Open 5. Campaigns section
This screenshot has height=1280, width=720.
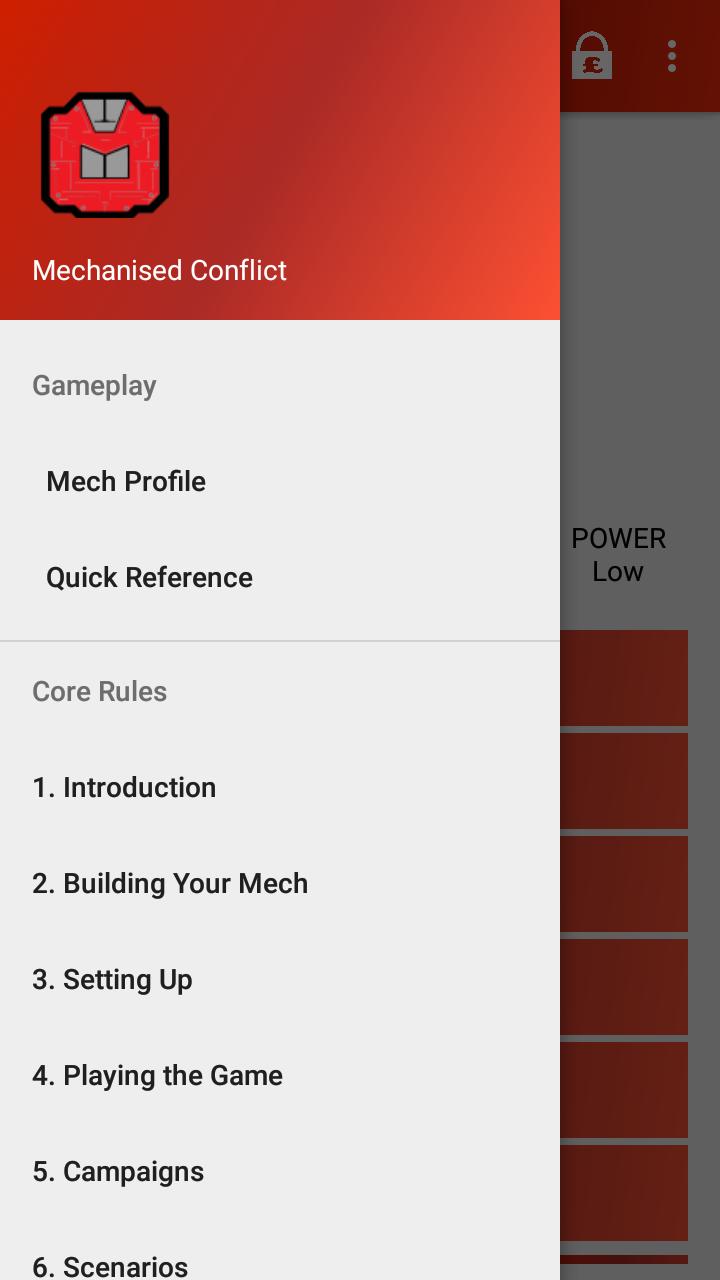[118, 1171]
